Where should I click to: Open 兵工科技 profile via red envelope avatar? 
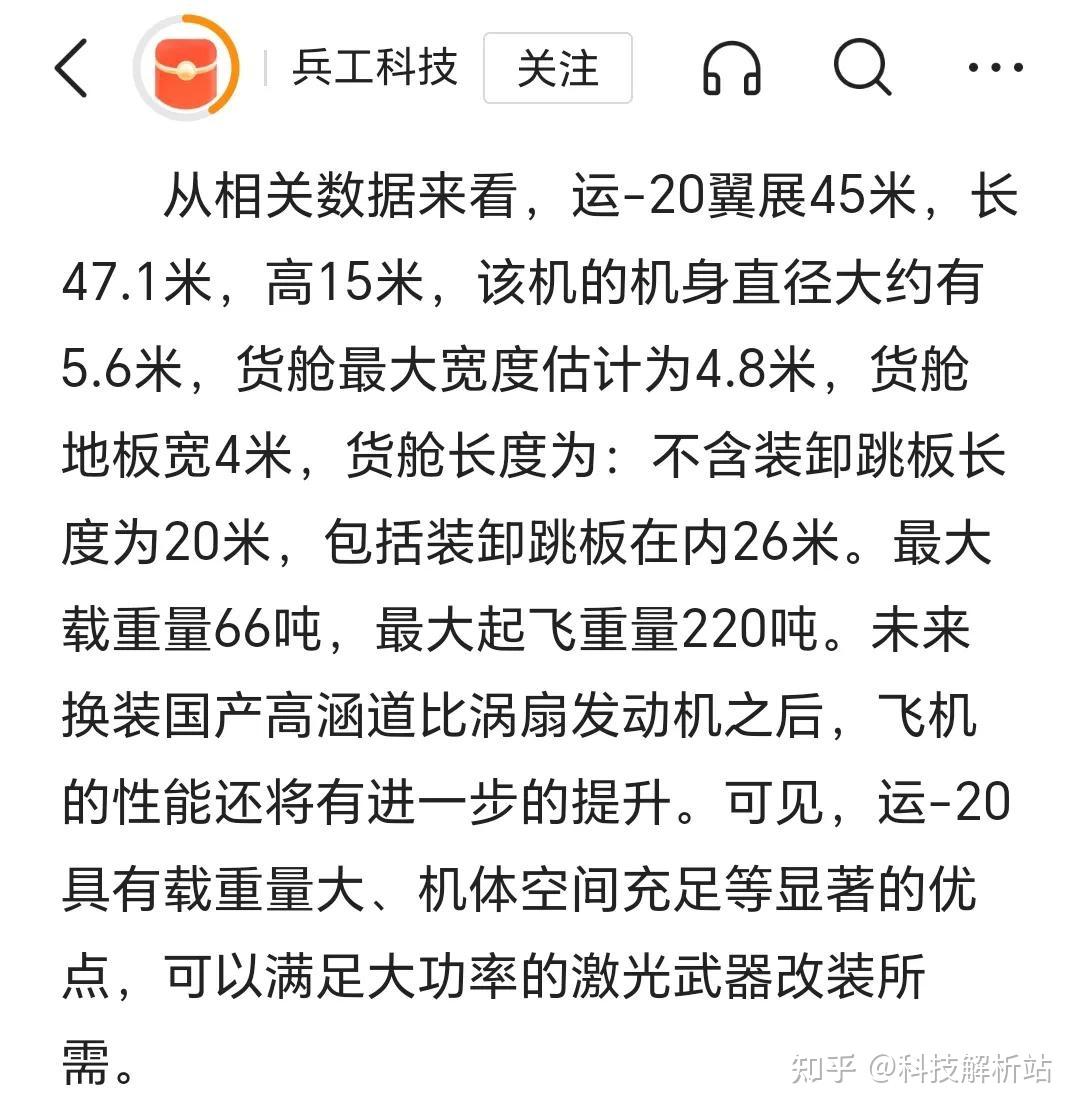click(x=185, y=68)
